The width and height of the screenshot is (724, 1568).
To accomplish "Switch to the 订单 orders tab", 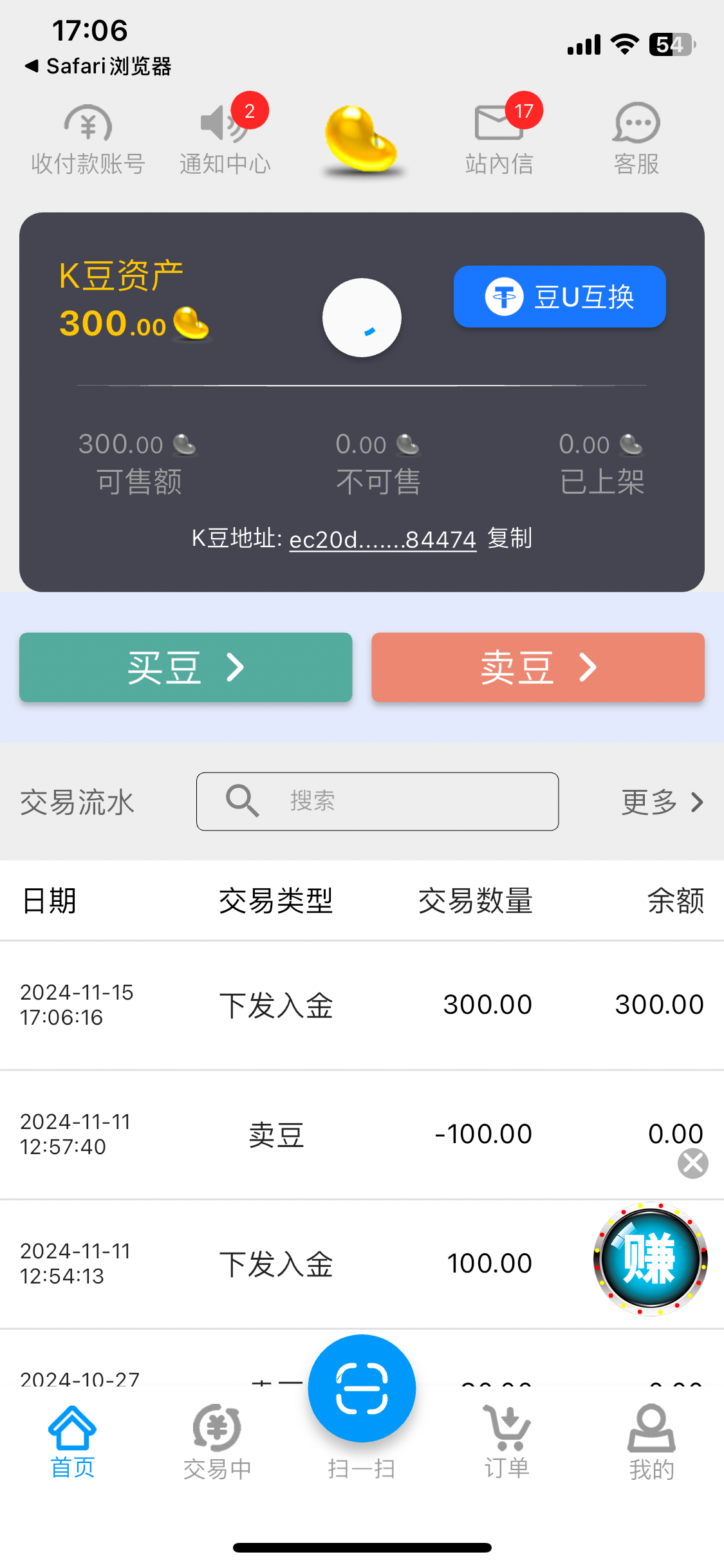I will tap(507, 1442).
